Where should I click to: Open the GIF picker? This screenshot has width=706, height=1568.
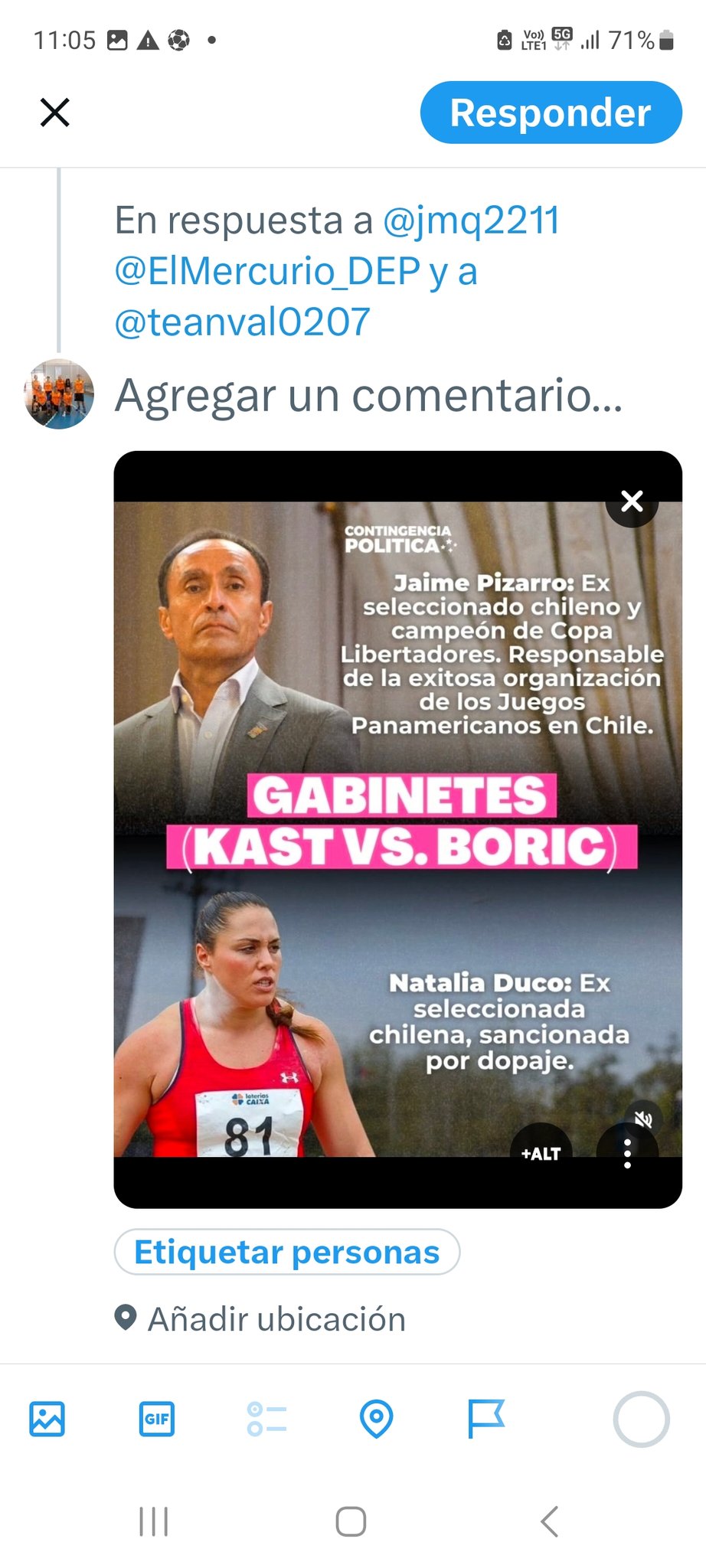[157, 1419]
